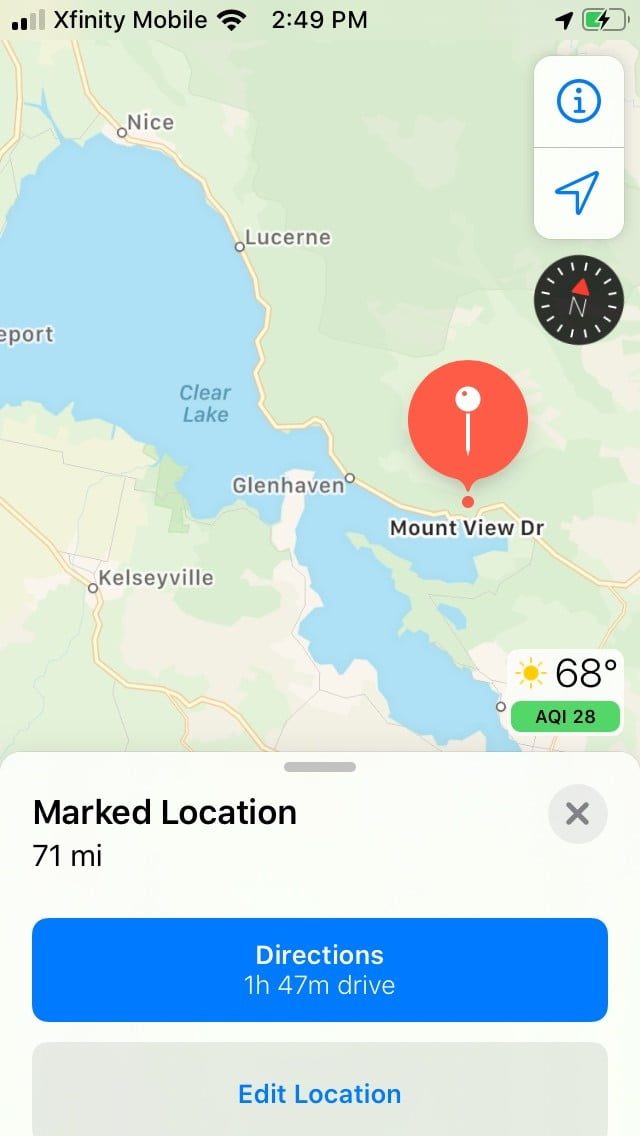640x1136 pixels.
Task: Tap the compass to face north
Action: [579, 300]
